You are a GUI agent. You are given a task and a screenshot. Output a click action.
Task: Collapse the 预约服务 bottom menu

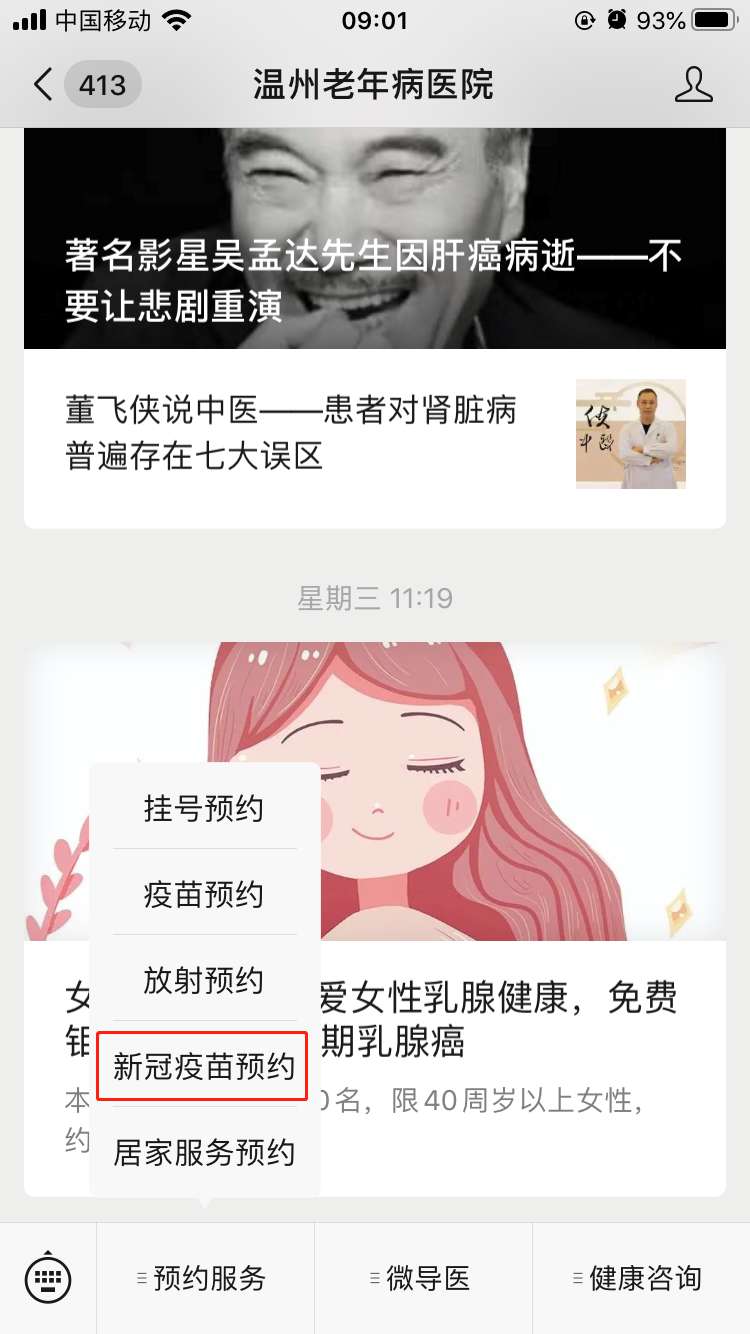click(x=205, y=1278)
